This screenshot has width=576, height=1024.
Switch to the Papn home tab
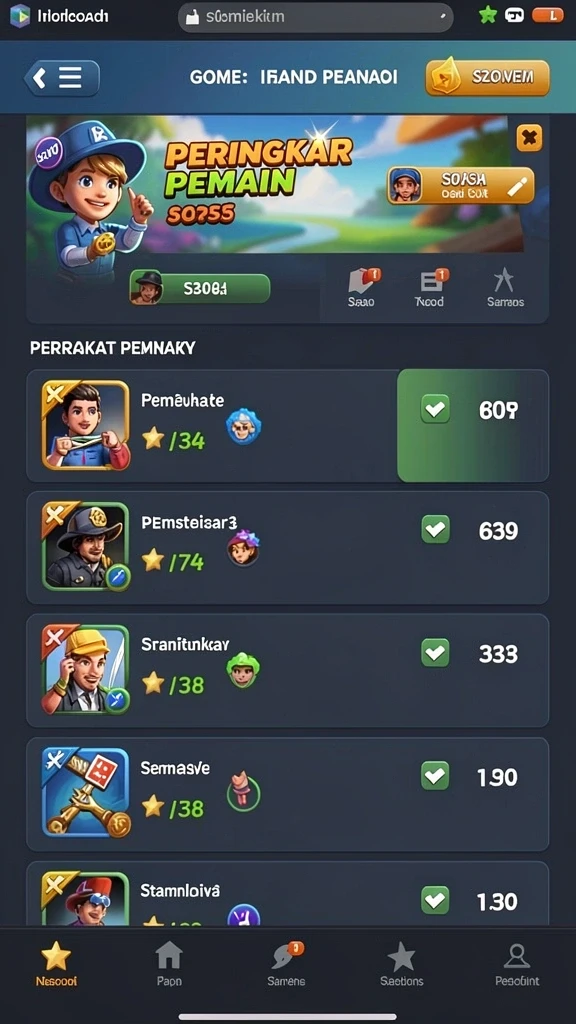(169, 963)
